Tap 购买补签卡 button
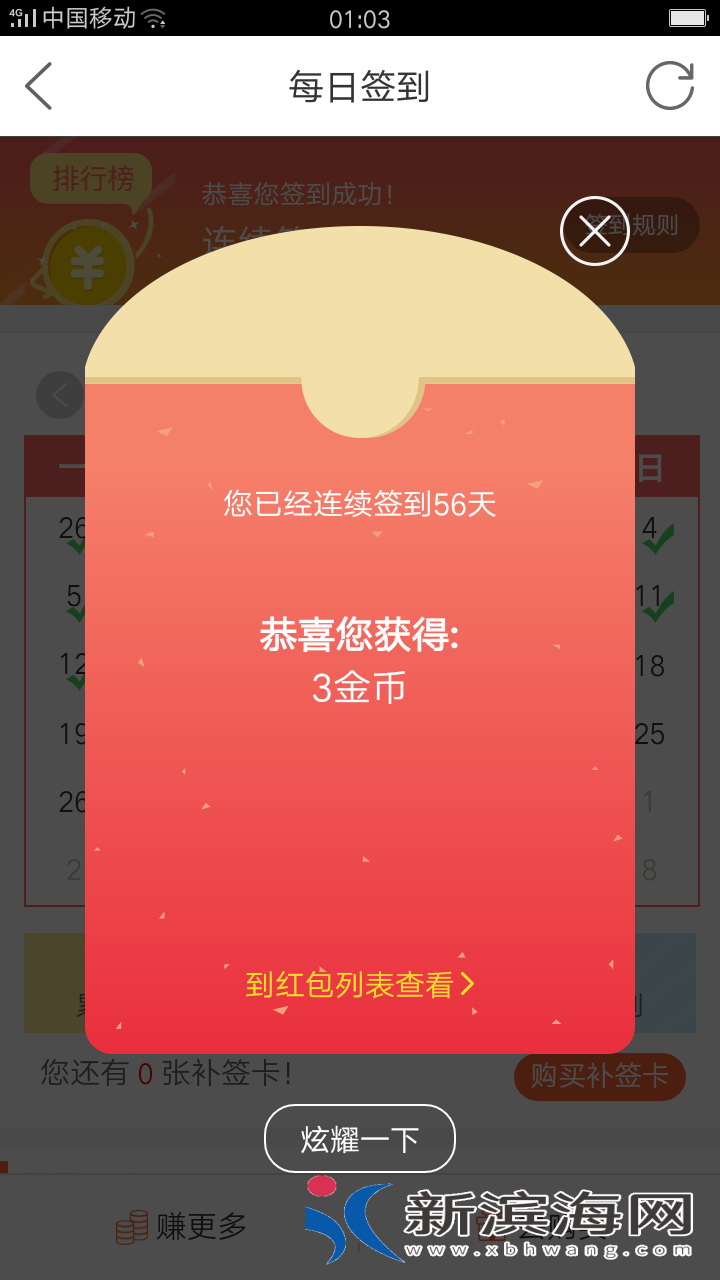Screen dimensions: 720x1280 (599, 1076)
